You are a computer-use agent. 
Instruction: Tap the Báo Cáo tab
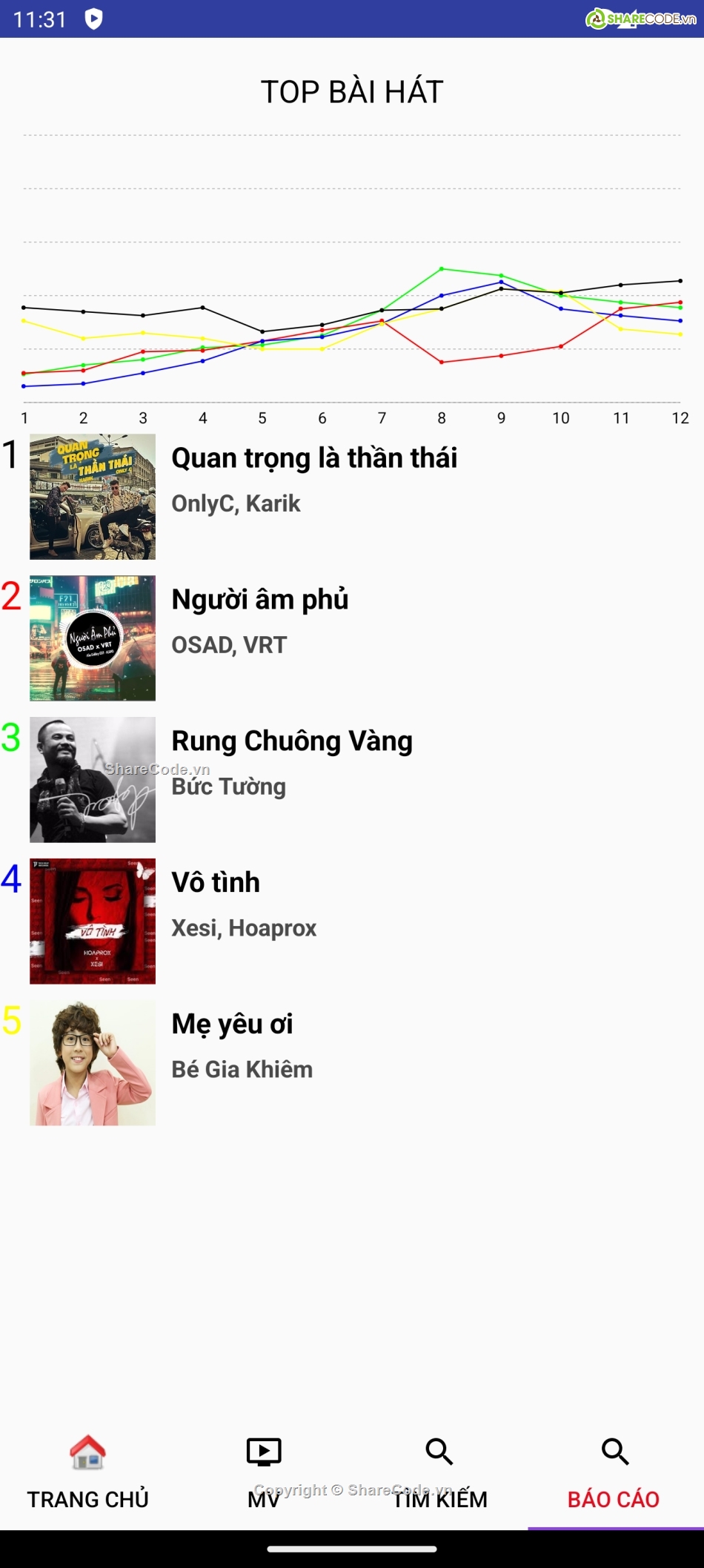(x=614, y=1472)
